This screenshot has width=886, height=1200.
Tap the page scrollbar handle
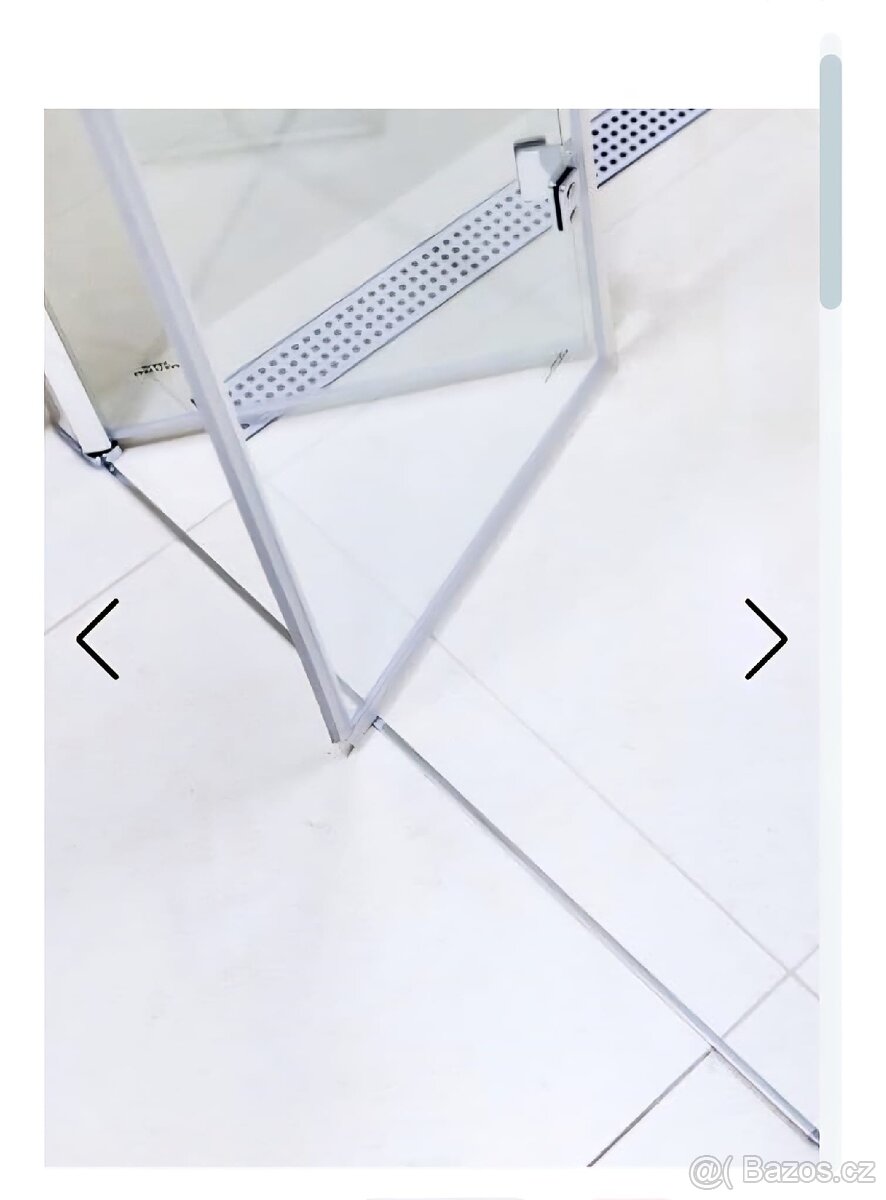coord(830,180)
